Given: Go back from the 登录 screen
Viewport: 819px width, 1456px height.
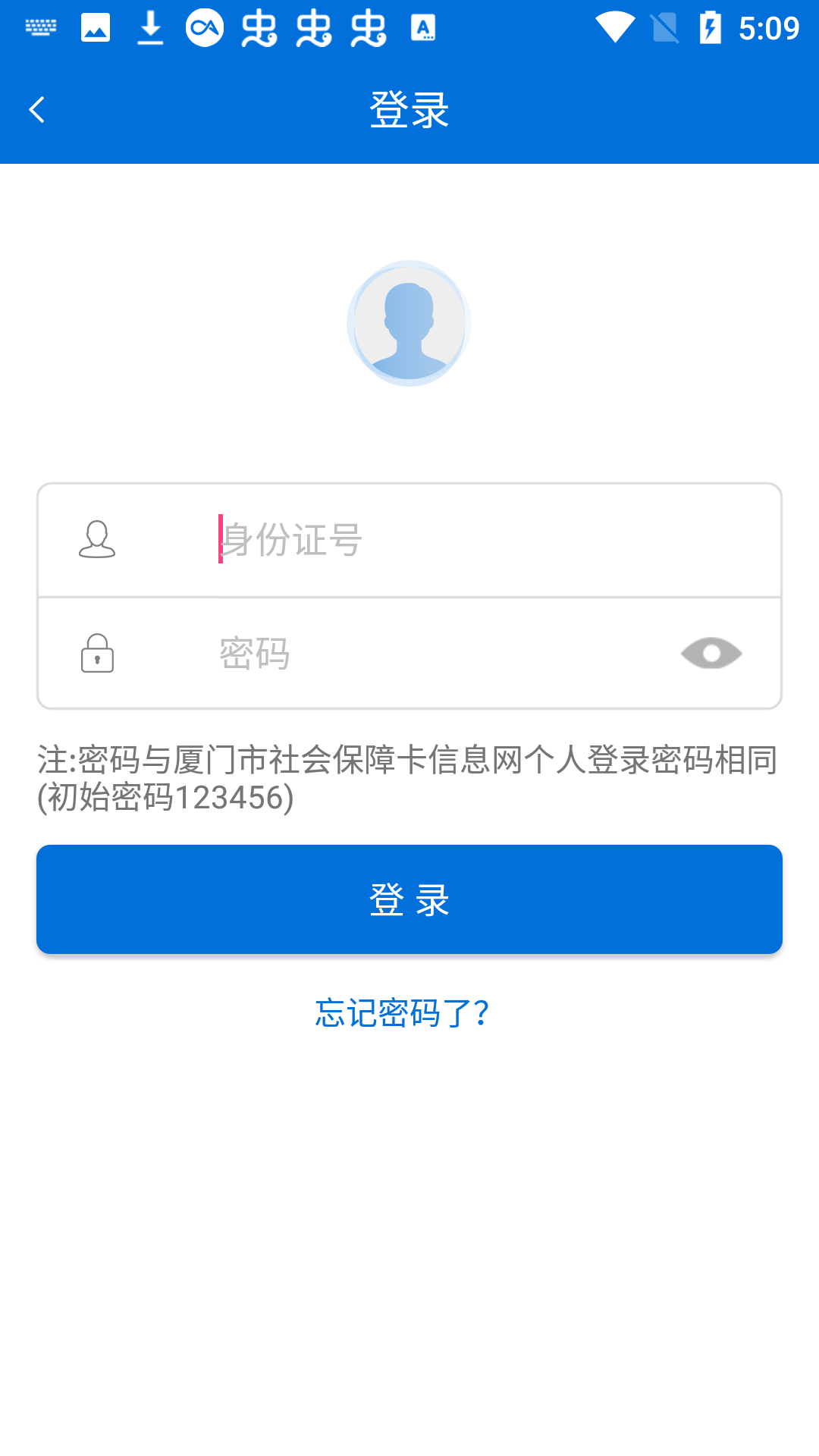Looking at the screenshot, I should click(36, 110).
